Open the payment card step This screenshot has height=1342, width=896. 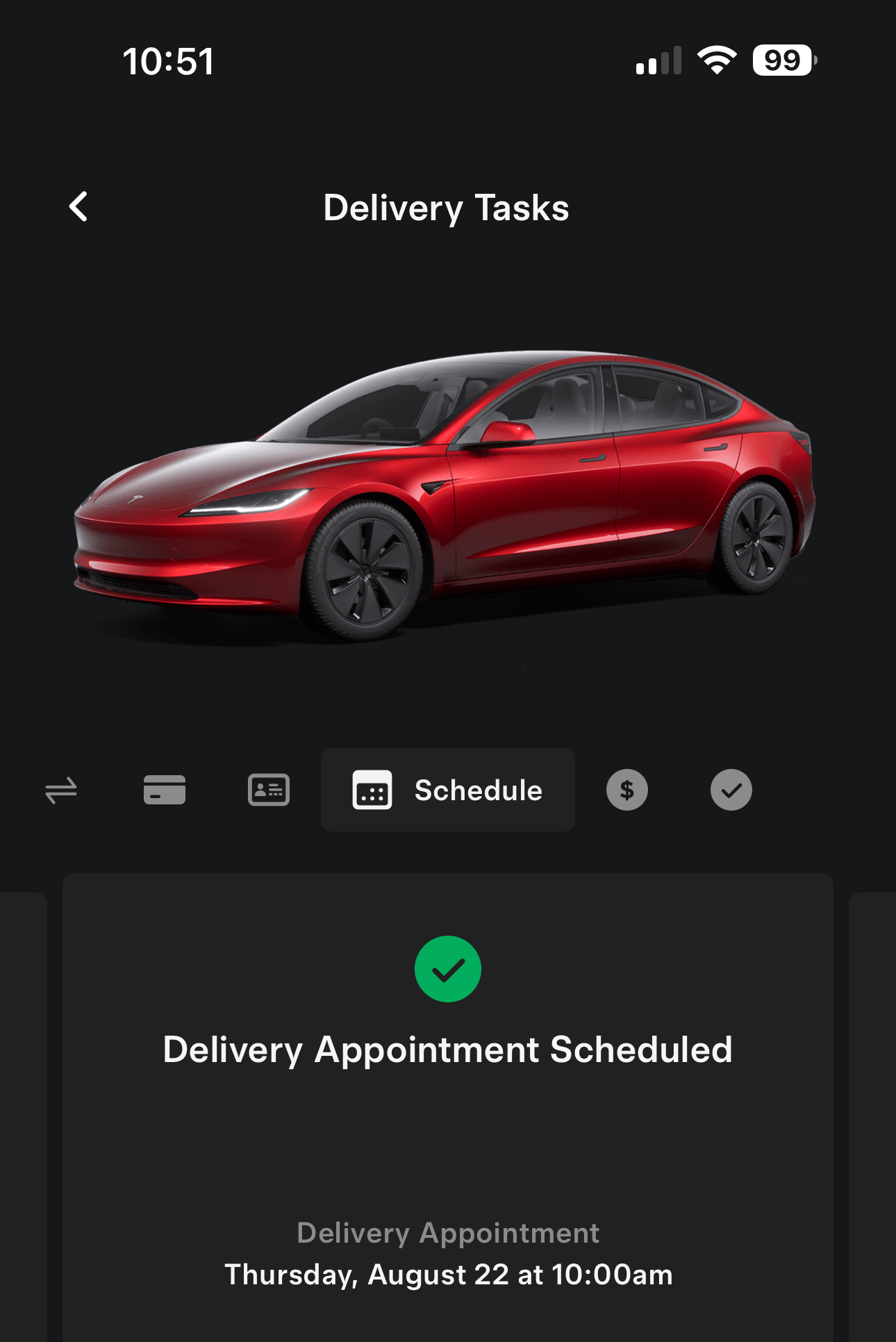(165, 790)
